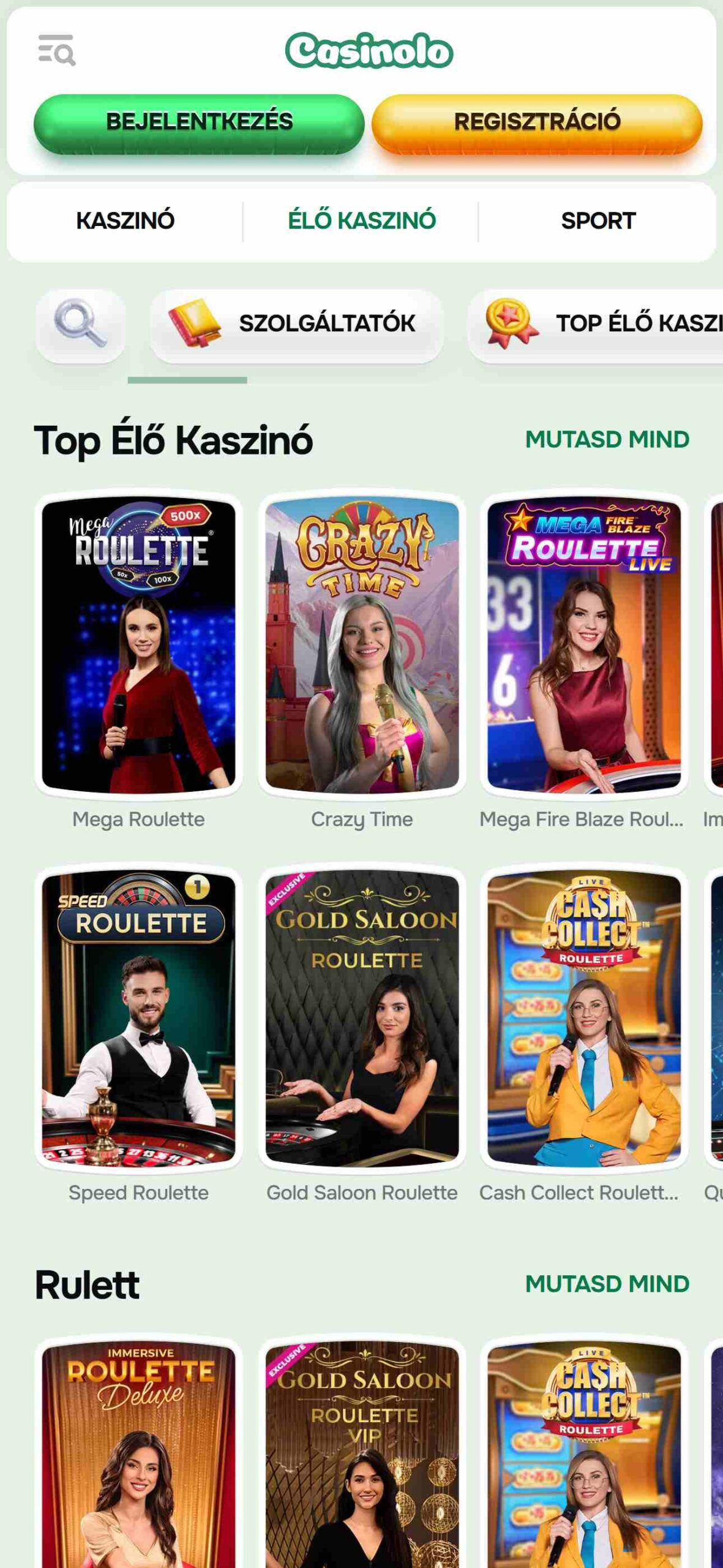Screen dimensions: 723x1568
Task: Open Immersive Roulette Deluxe
Action: coord(138,1453)
